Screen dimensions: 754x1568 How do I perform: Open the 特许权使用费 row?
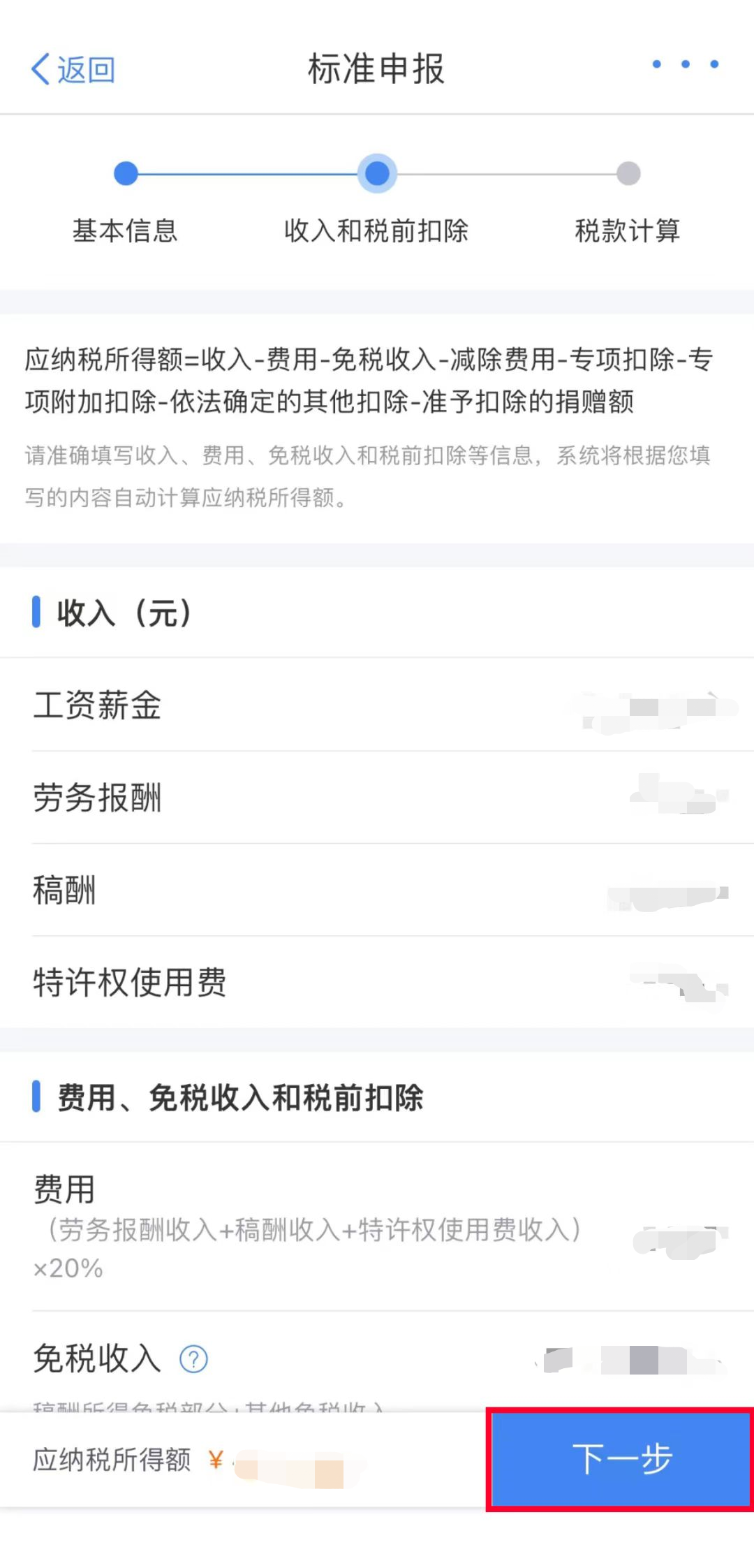(x=377, y=982)
